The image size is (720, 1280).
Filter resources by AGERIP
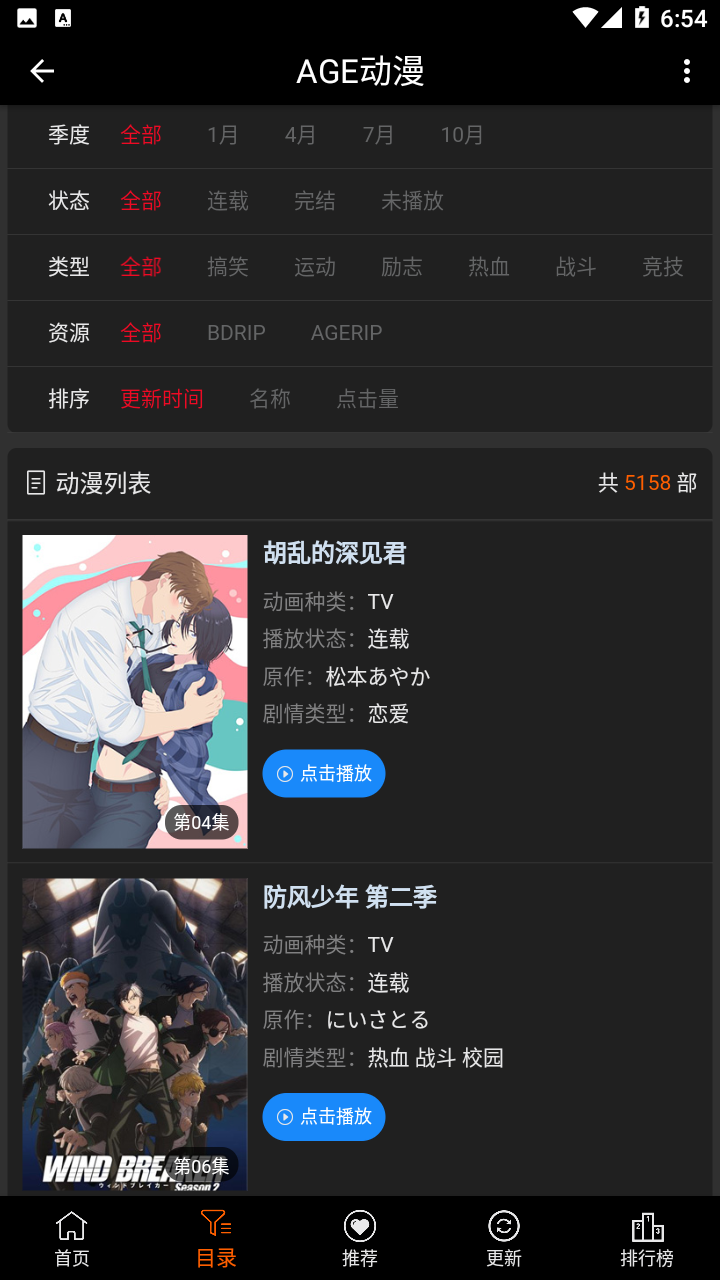point(346,333)
